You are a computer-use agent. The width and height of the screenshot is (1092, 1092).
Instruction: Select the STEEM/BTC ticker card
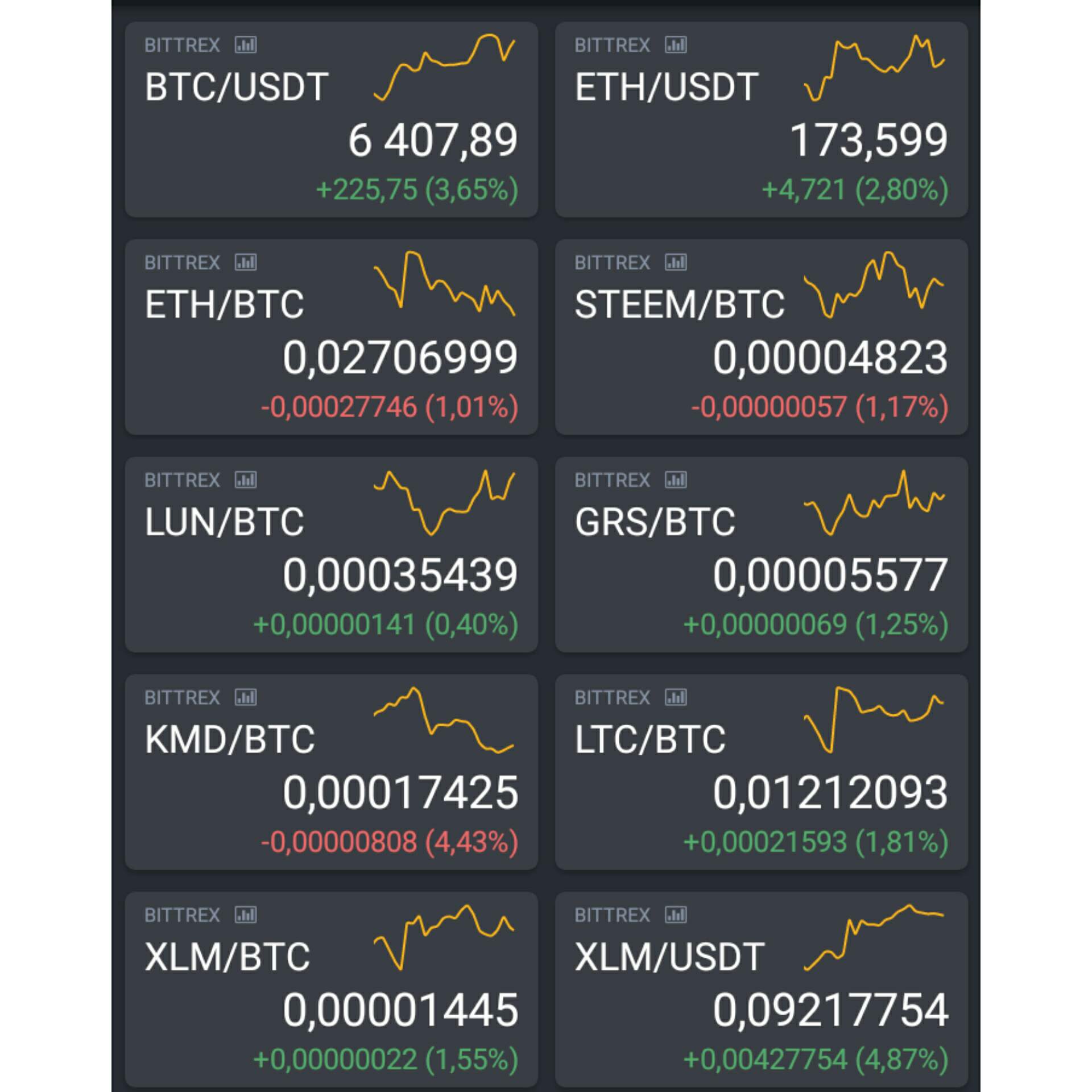tap(761, 337)
